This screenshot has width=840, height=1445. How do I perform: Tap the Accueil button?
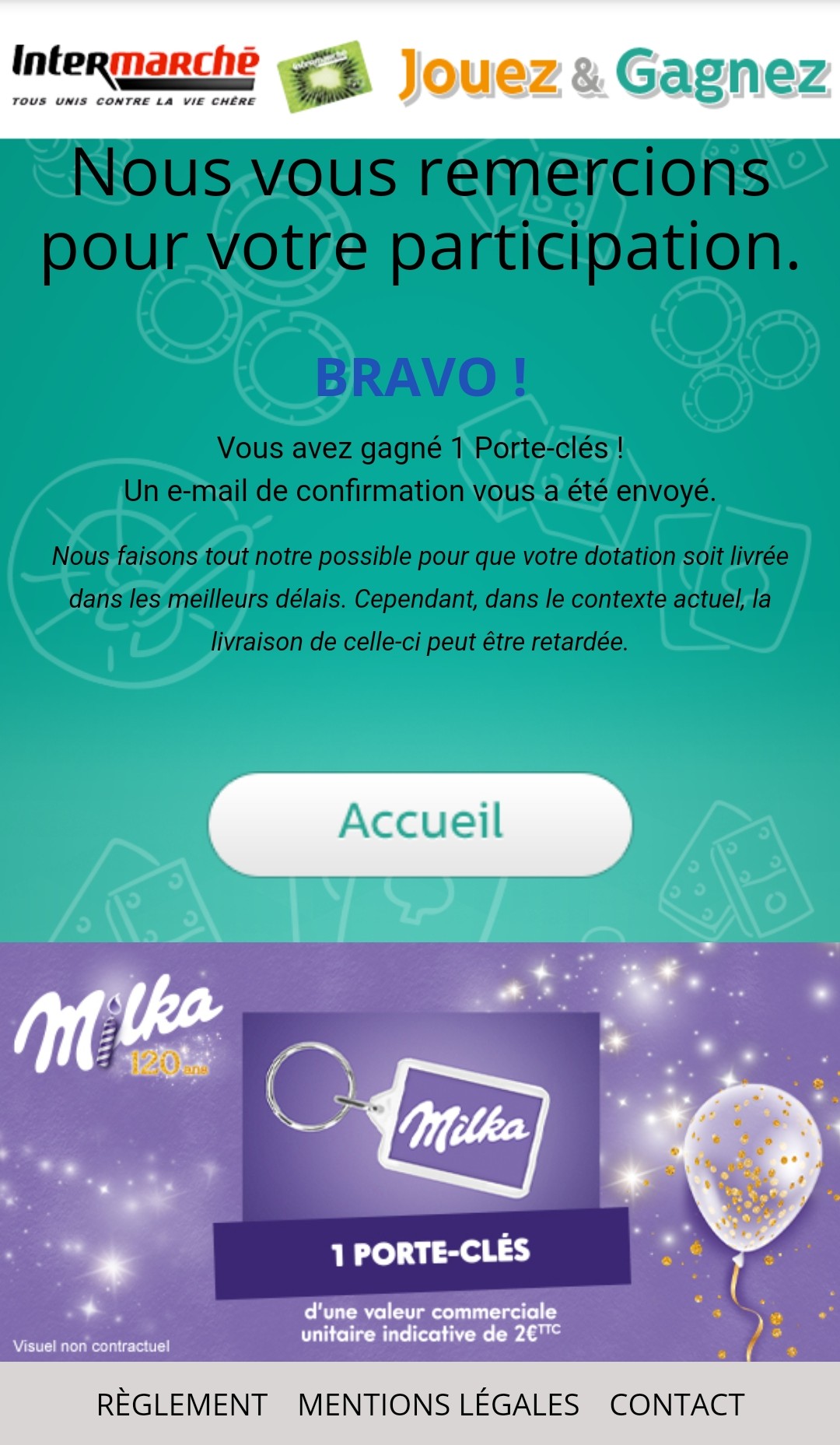(x=420, y=823)
